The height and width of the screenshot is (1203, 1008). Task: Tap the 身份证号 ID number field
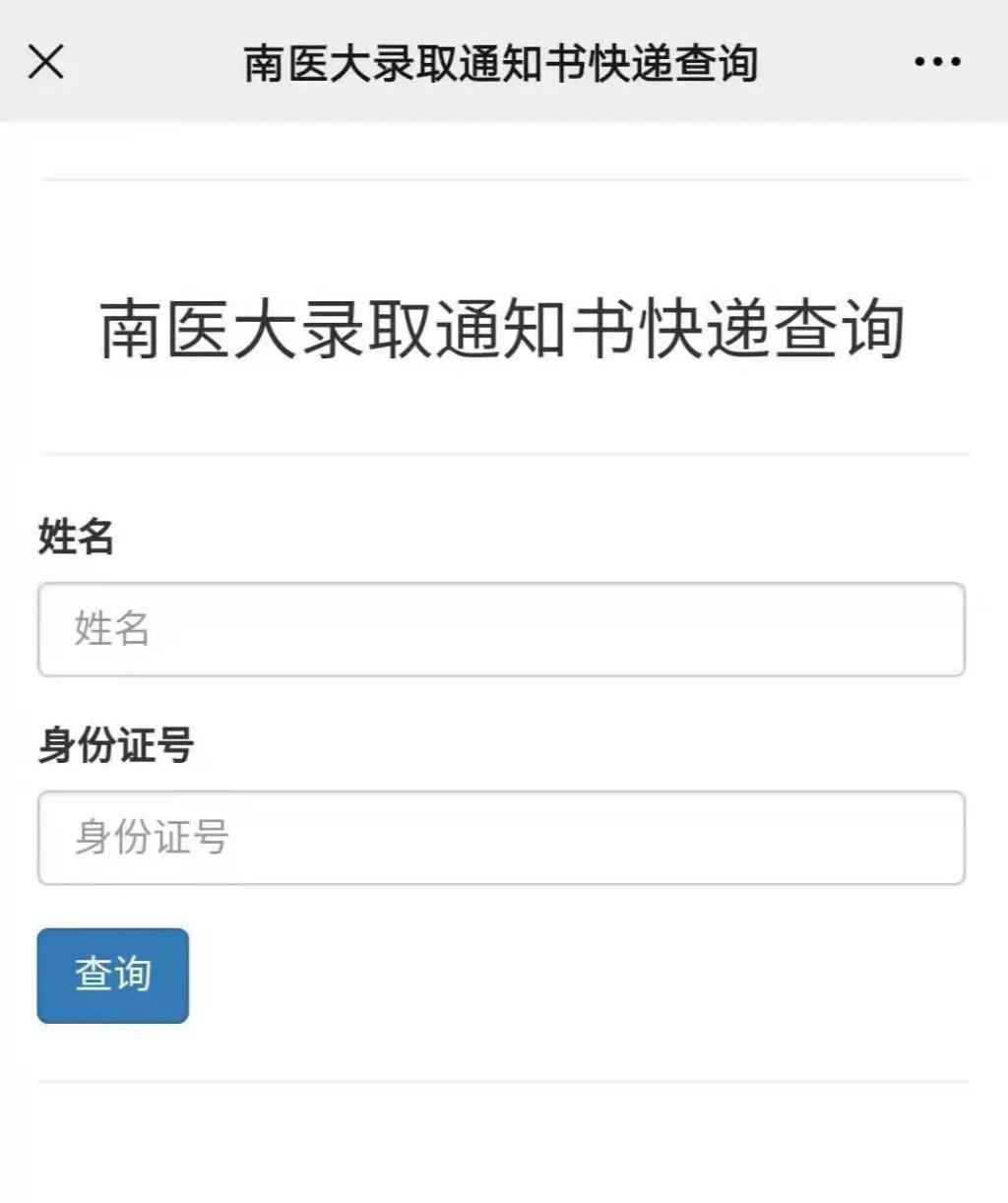501,838
